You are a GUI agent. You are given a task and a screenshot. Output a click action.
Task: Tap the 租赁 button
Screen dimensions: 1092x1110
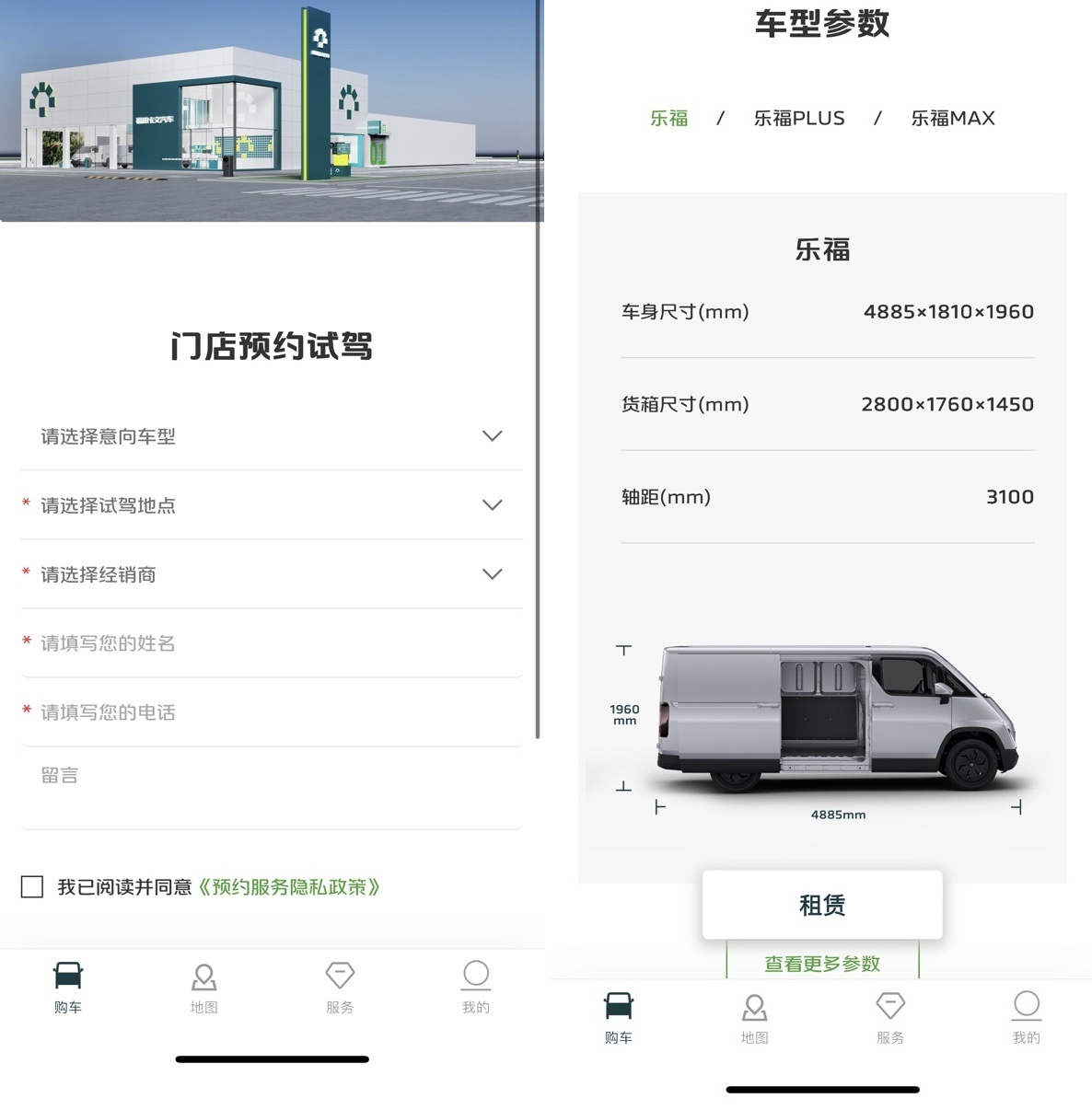click(822, 905)
